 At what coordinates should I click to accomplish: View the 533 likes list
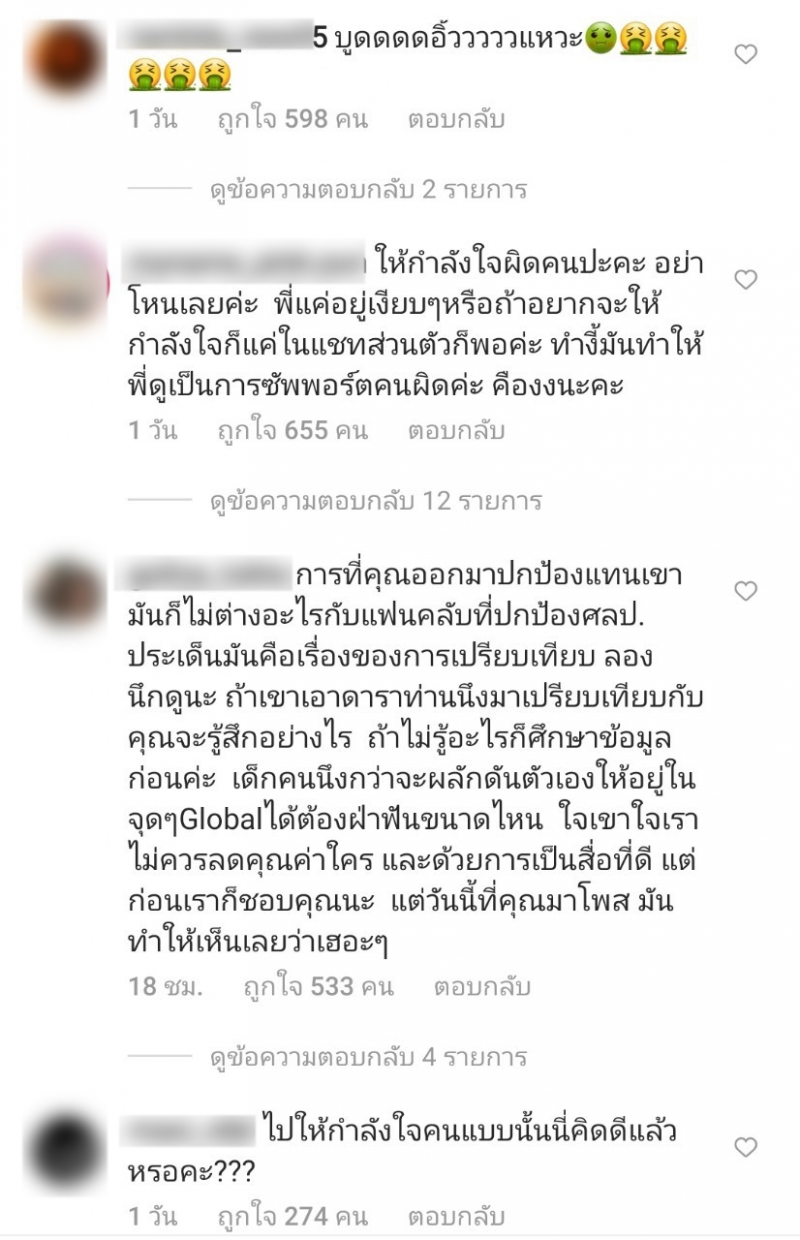tap(318, 987)
